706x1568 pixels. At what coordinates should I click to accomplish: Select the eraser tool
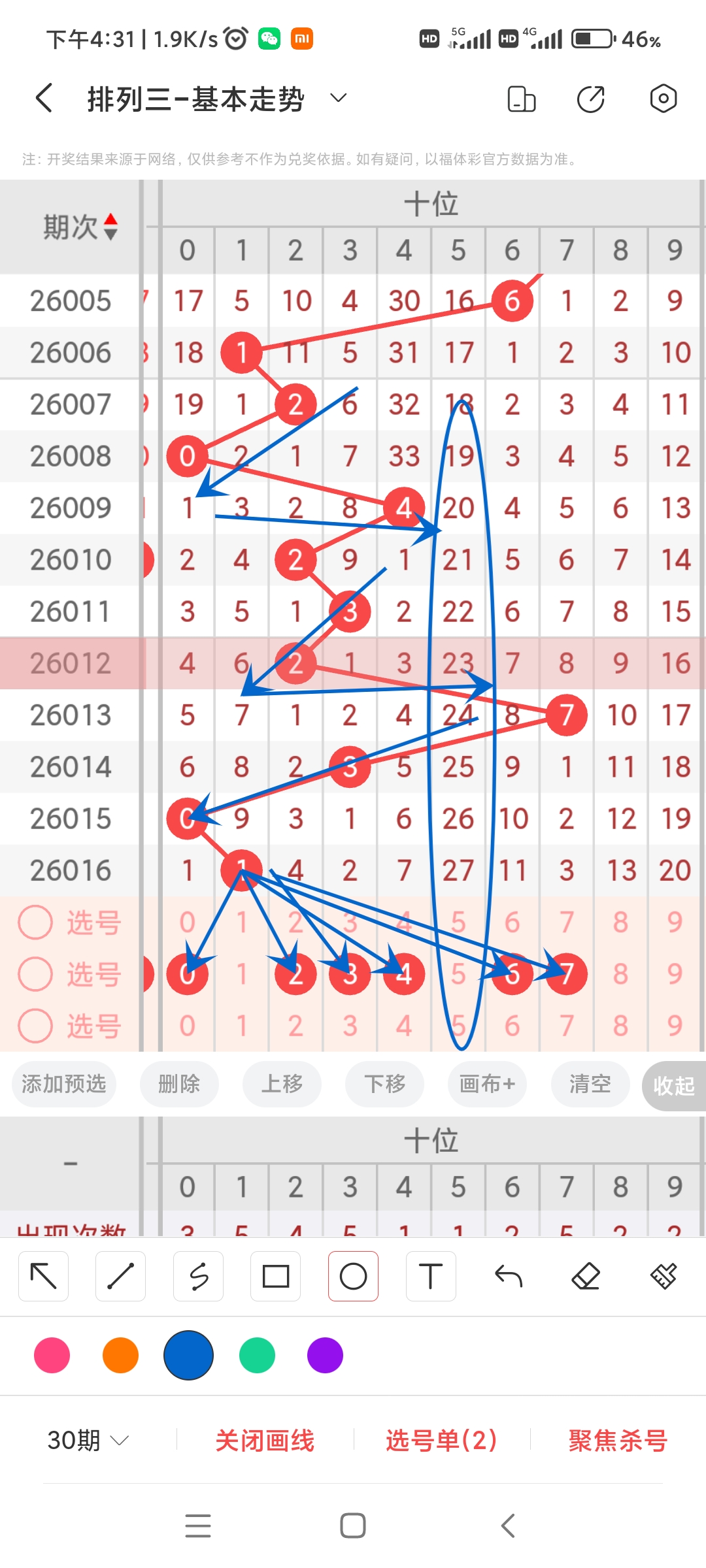(x=586, y=1275)
